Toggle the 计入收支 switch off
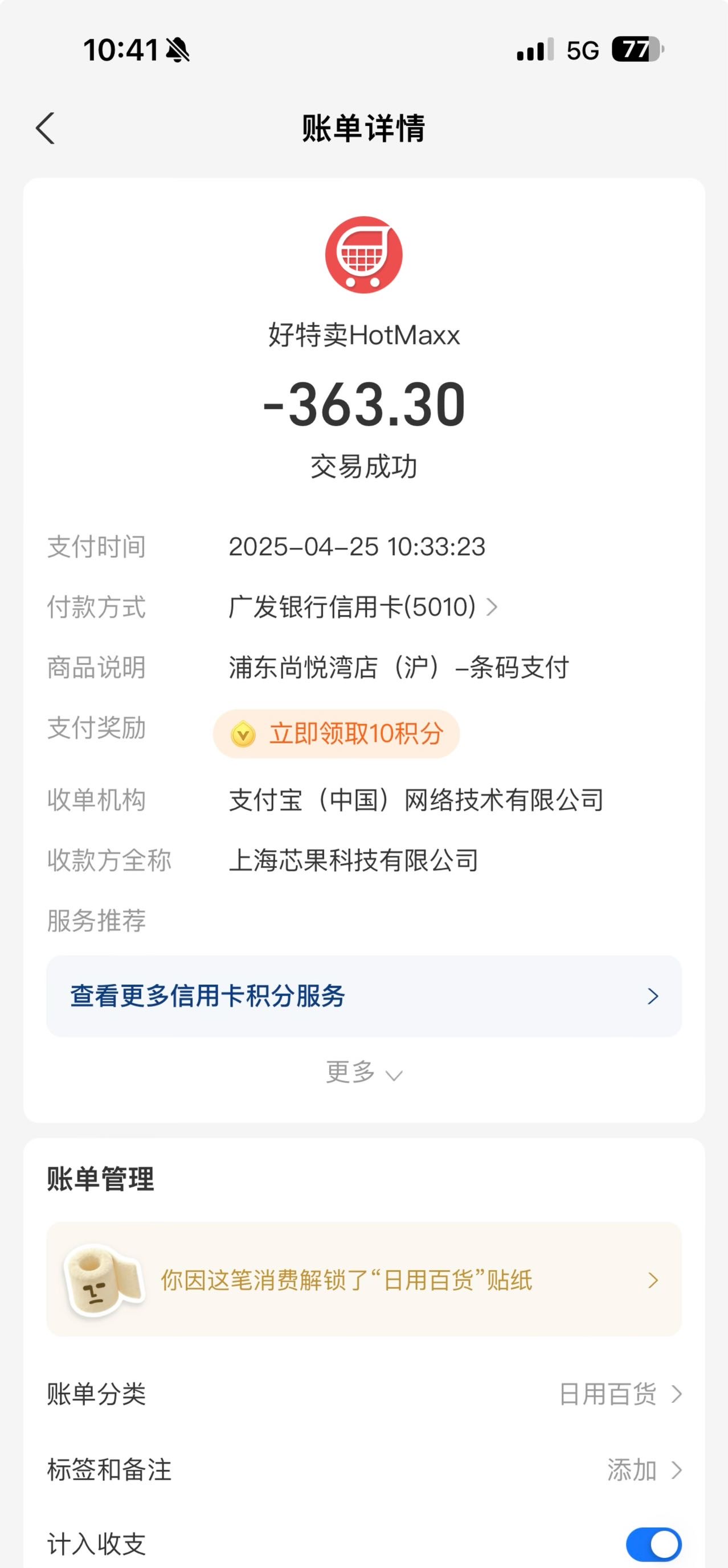This screenshot has height=1568, width=728. coord(654,1544)
